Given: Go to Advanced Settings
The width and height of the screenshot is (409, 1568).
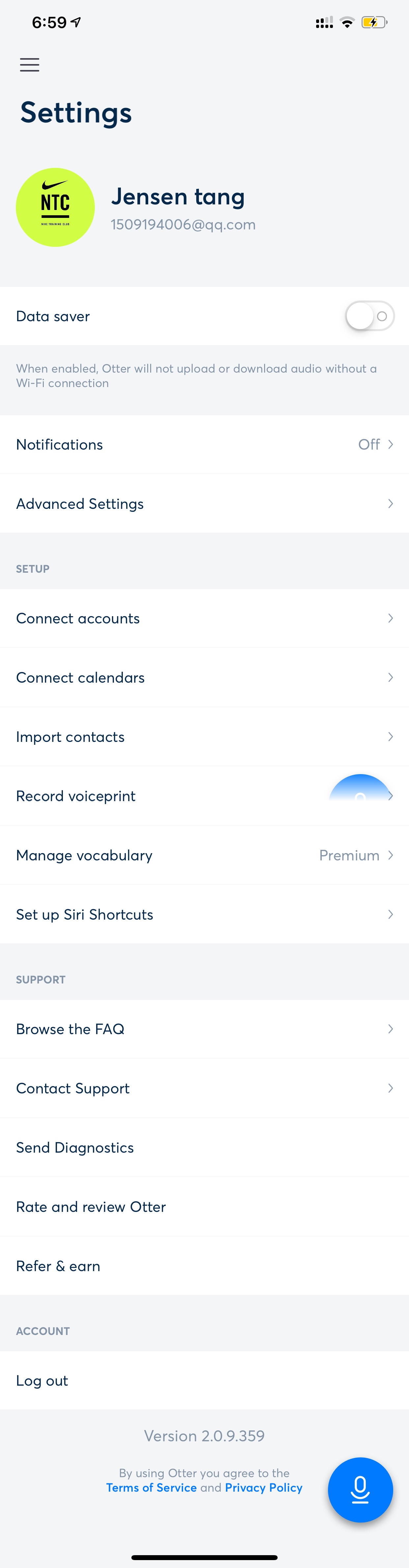Looking at the screenshot, I should click(x=204, y=504).
